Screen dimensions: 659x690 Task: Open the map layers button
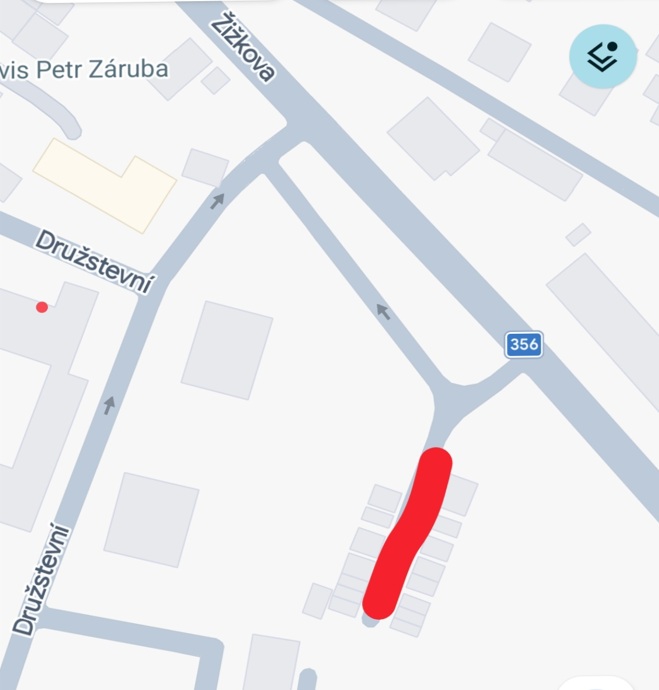coord(603,56)
